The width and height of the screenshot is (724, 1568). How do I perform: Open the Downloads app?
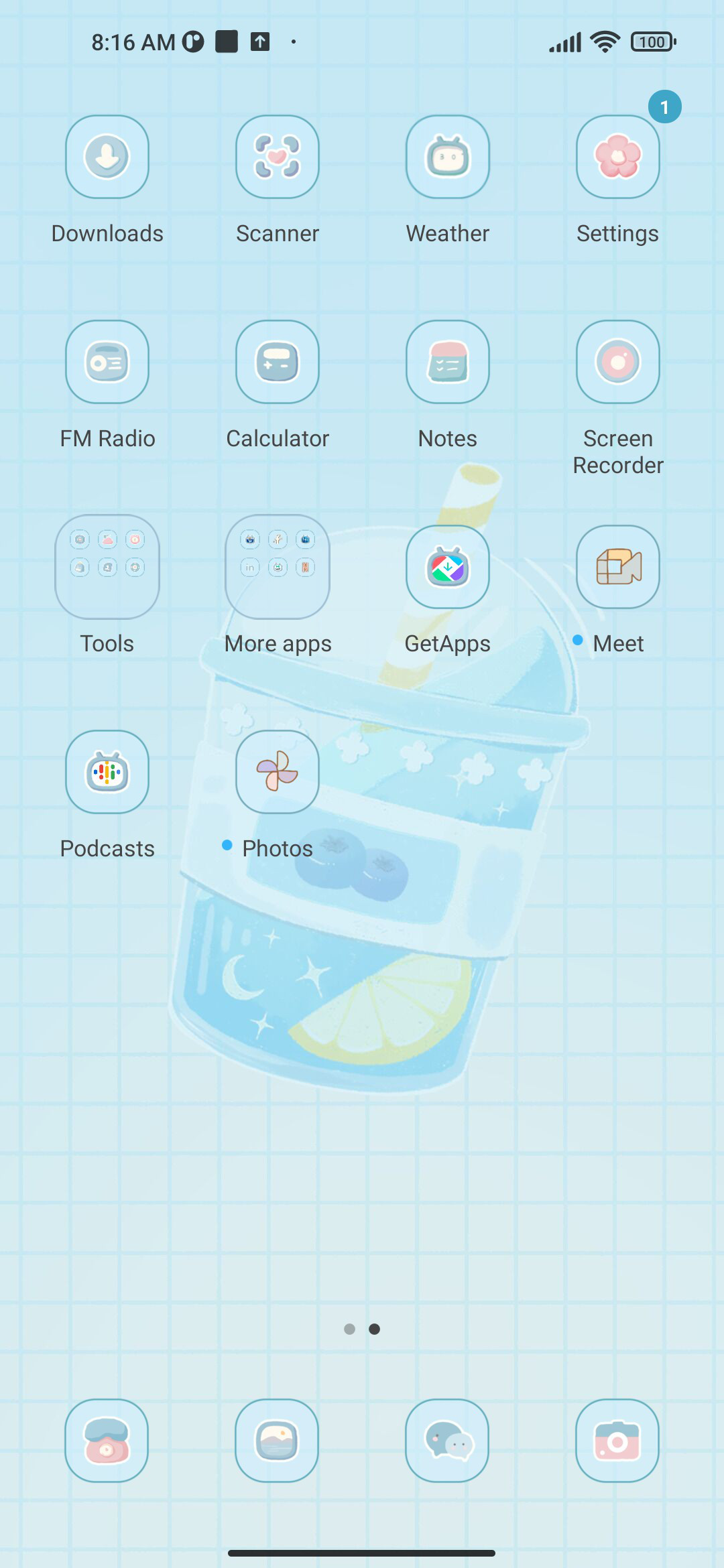pyautogui.click(x=107, y=157)
